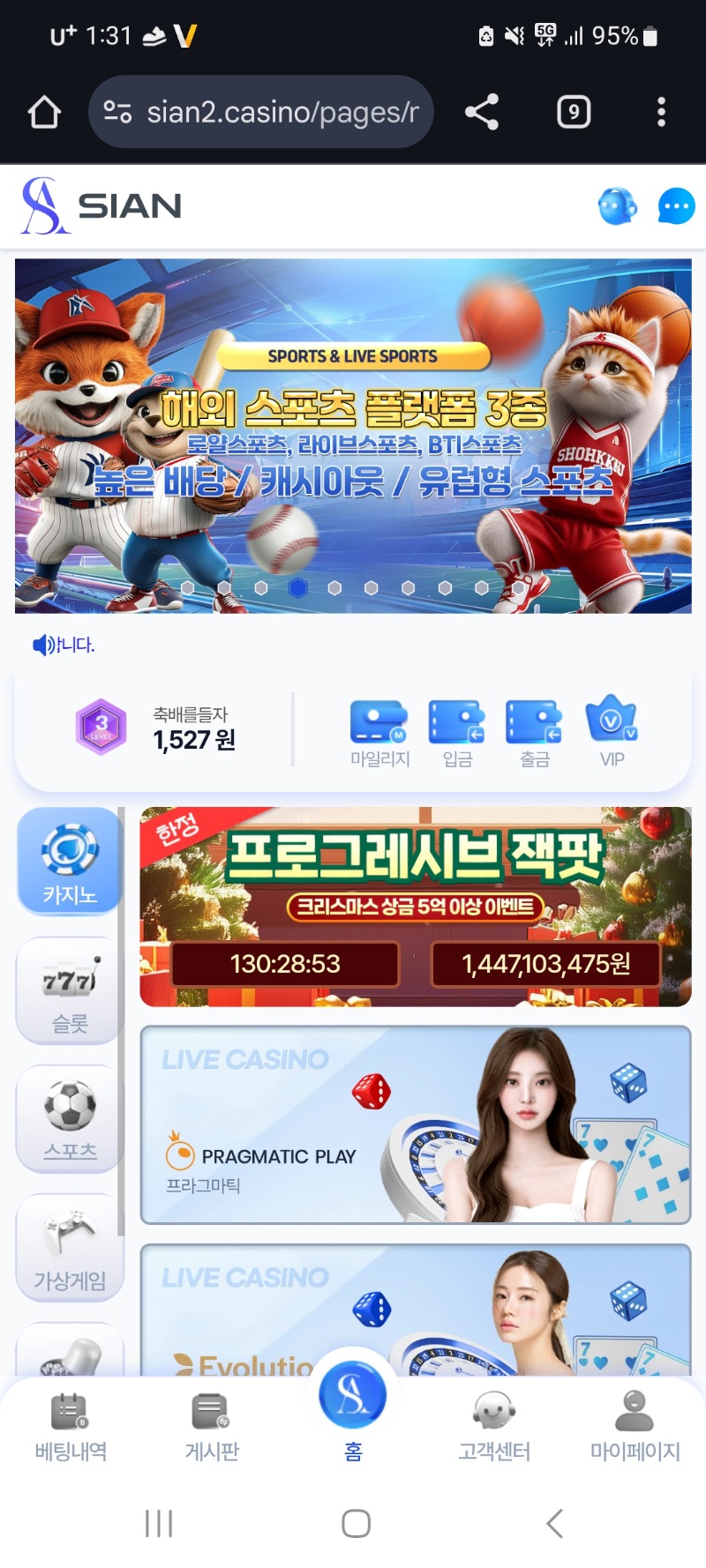706x1568 pixels.
Task: Open Pragmatic Play live casino
Action: coord(415,1124)
